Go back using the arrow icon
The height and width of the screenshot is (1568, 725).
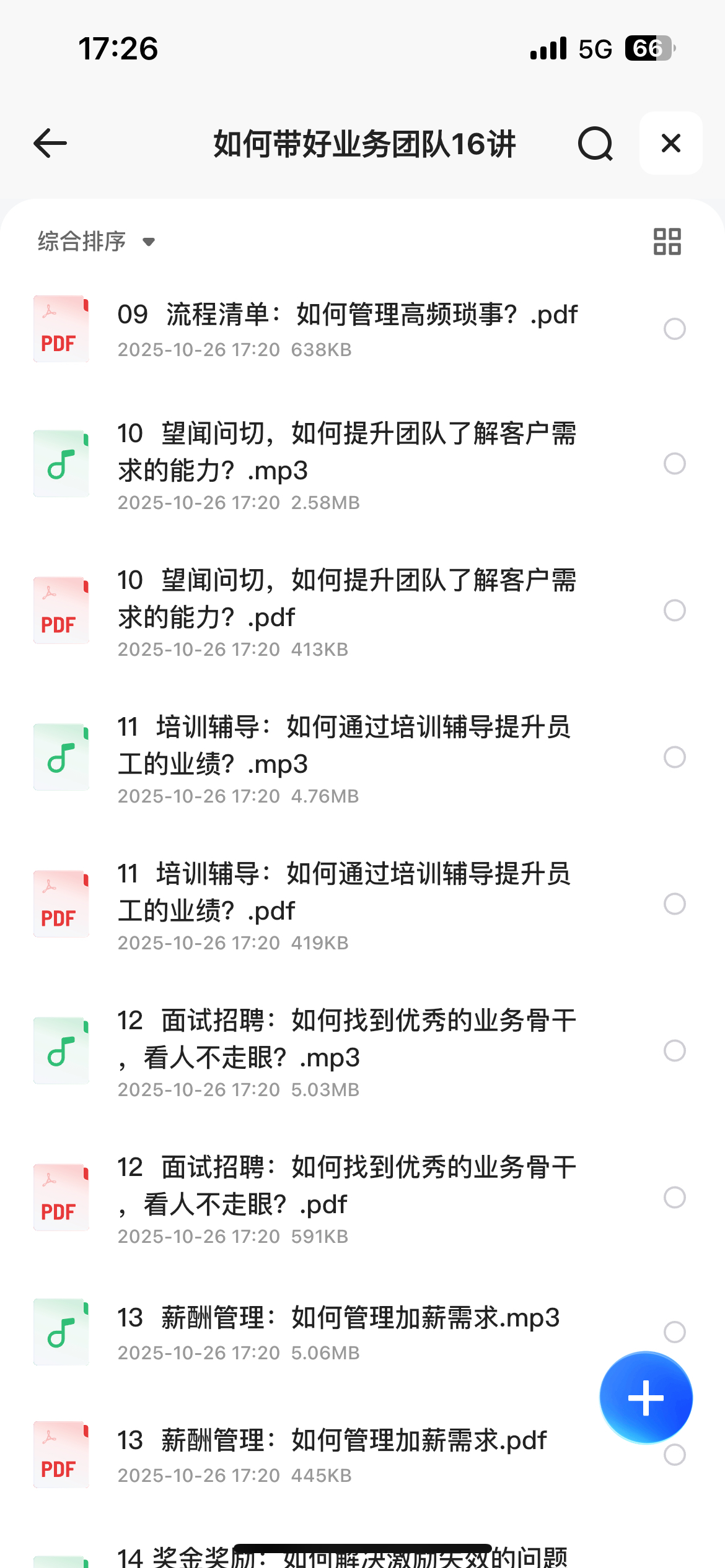tap(50, 144)
